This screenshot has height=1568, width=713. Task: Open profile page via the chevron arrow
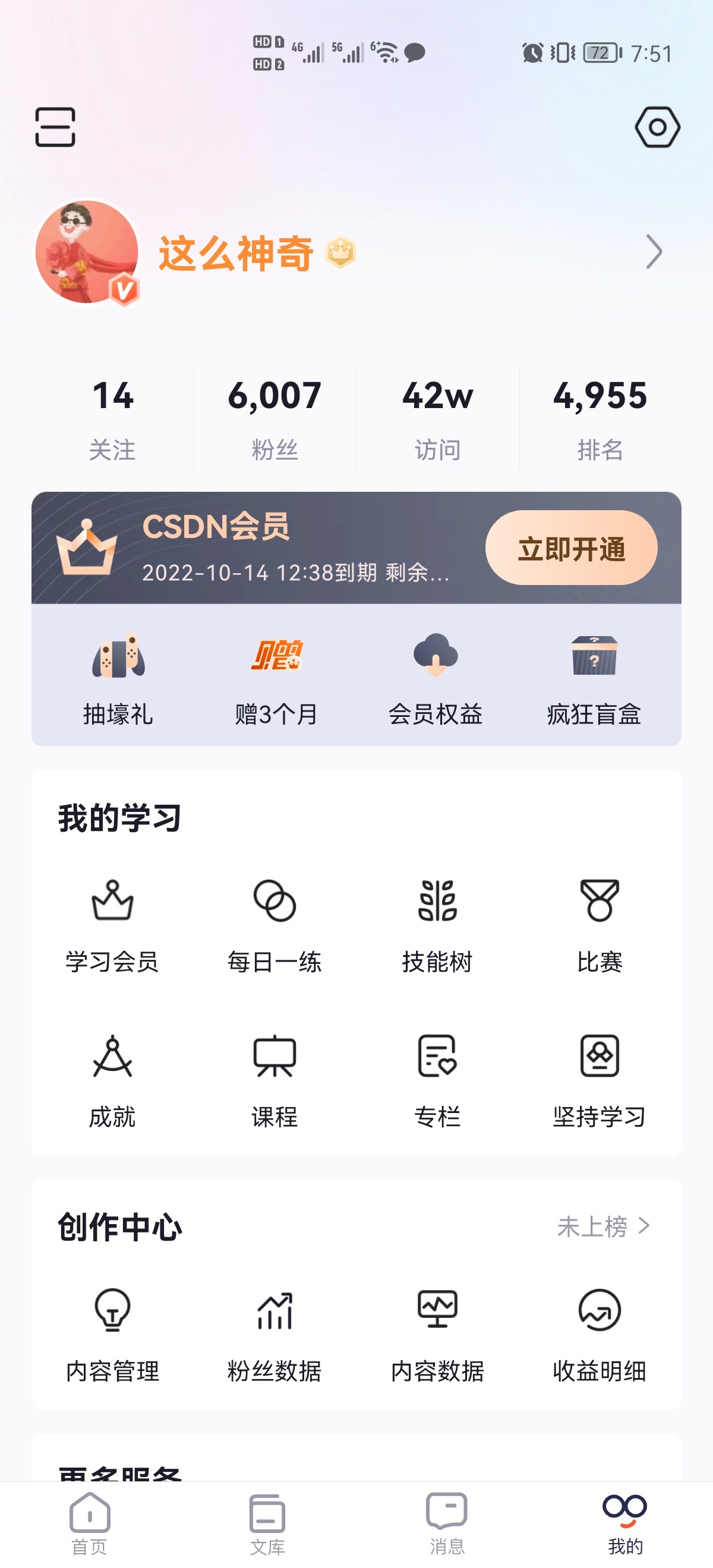point(654,251)
